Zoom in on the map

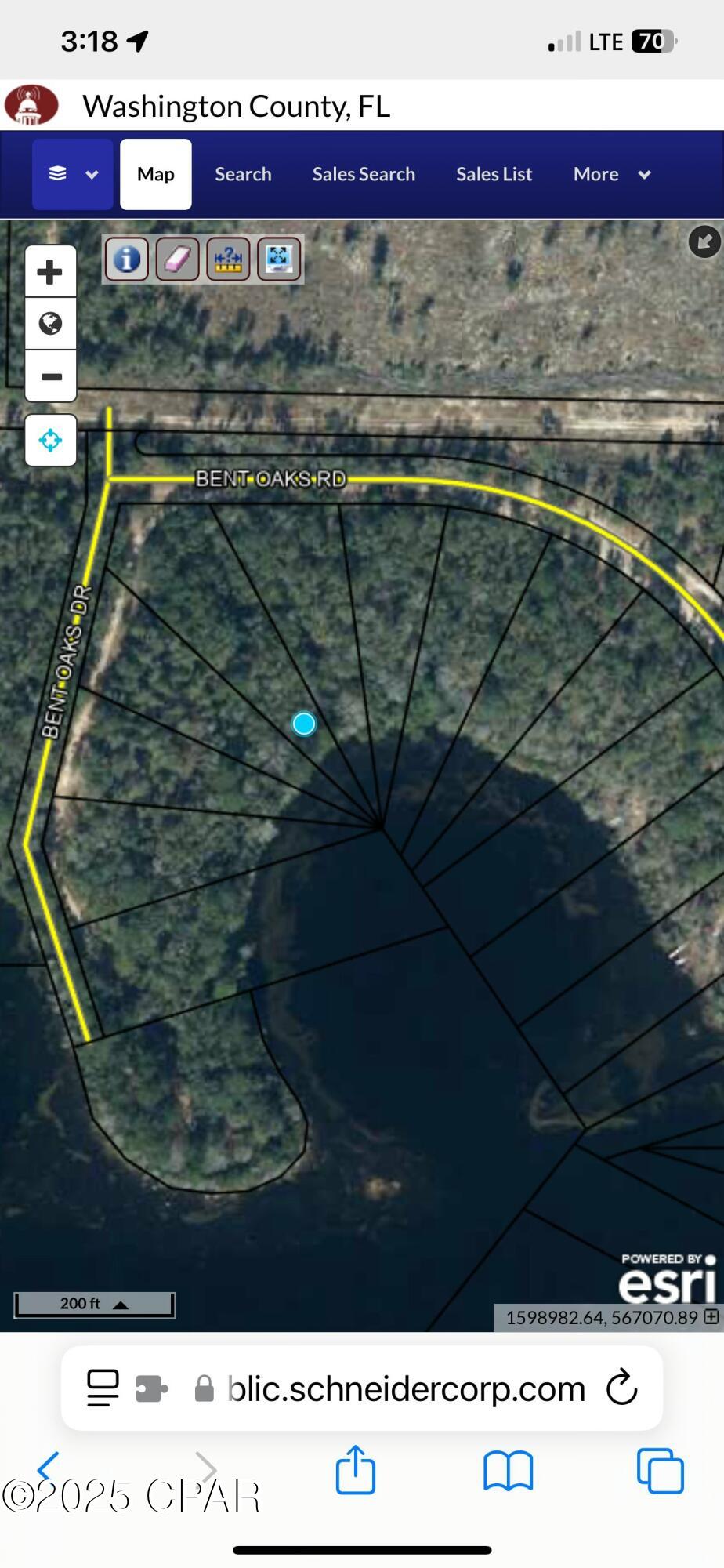pyautogui.click(x=50, y=272)
